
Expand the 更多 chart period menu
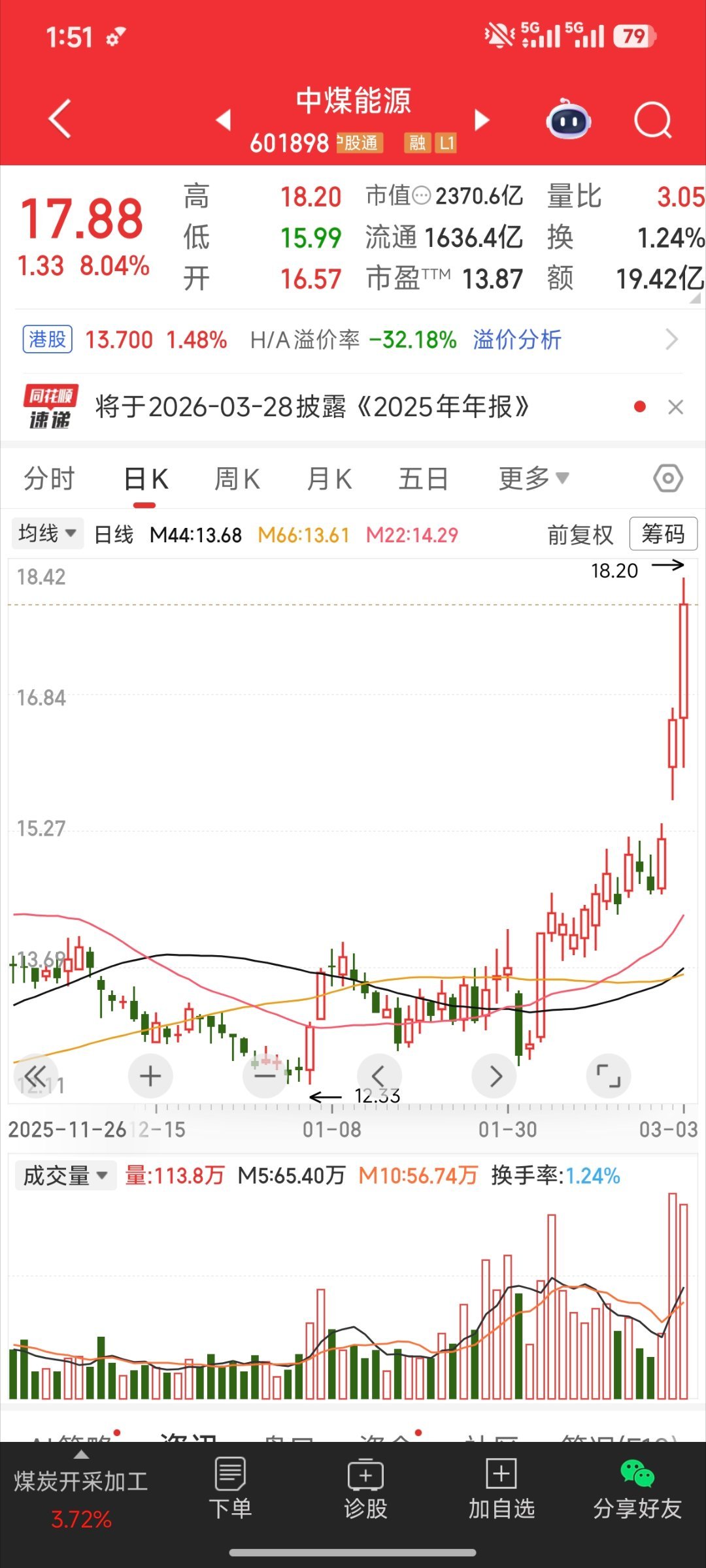[533, 478]
